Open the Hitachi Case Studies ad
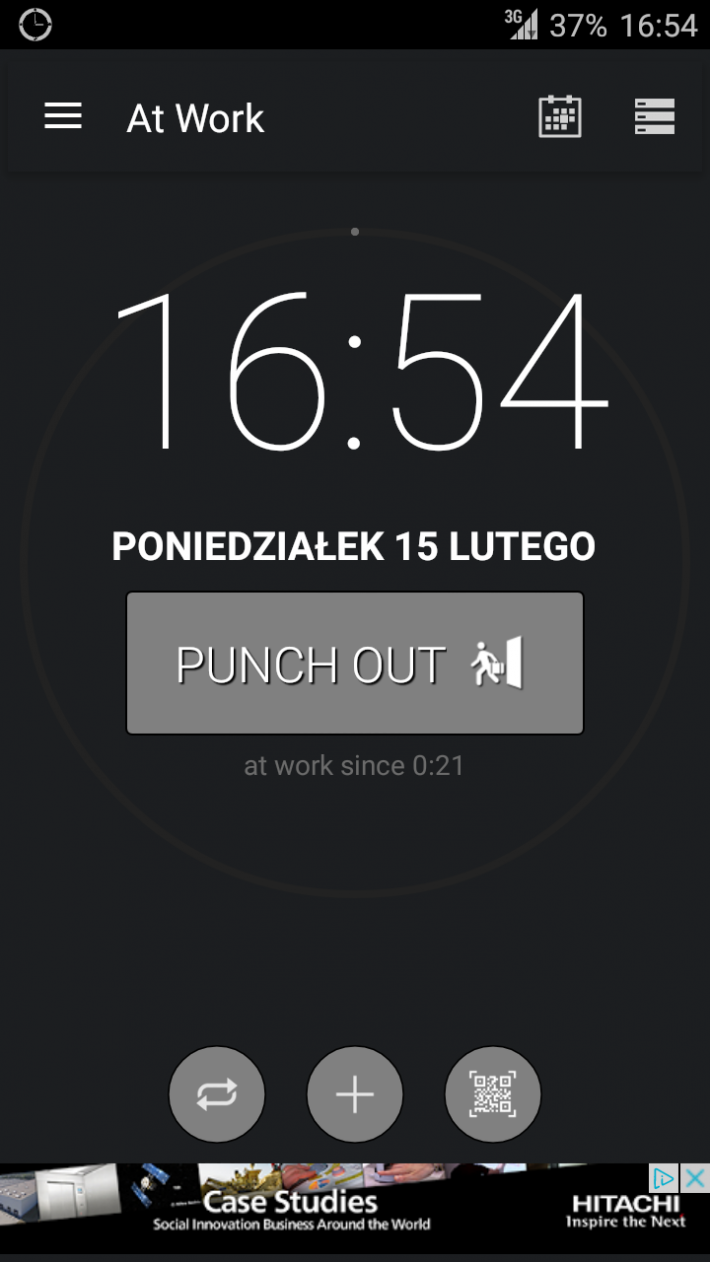This screenshot has height=1262, width=710. [330, 1208]
